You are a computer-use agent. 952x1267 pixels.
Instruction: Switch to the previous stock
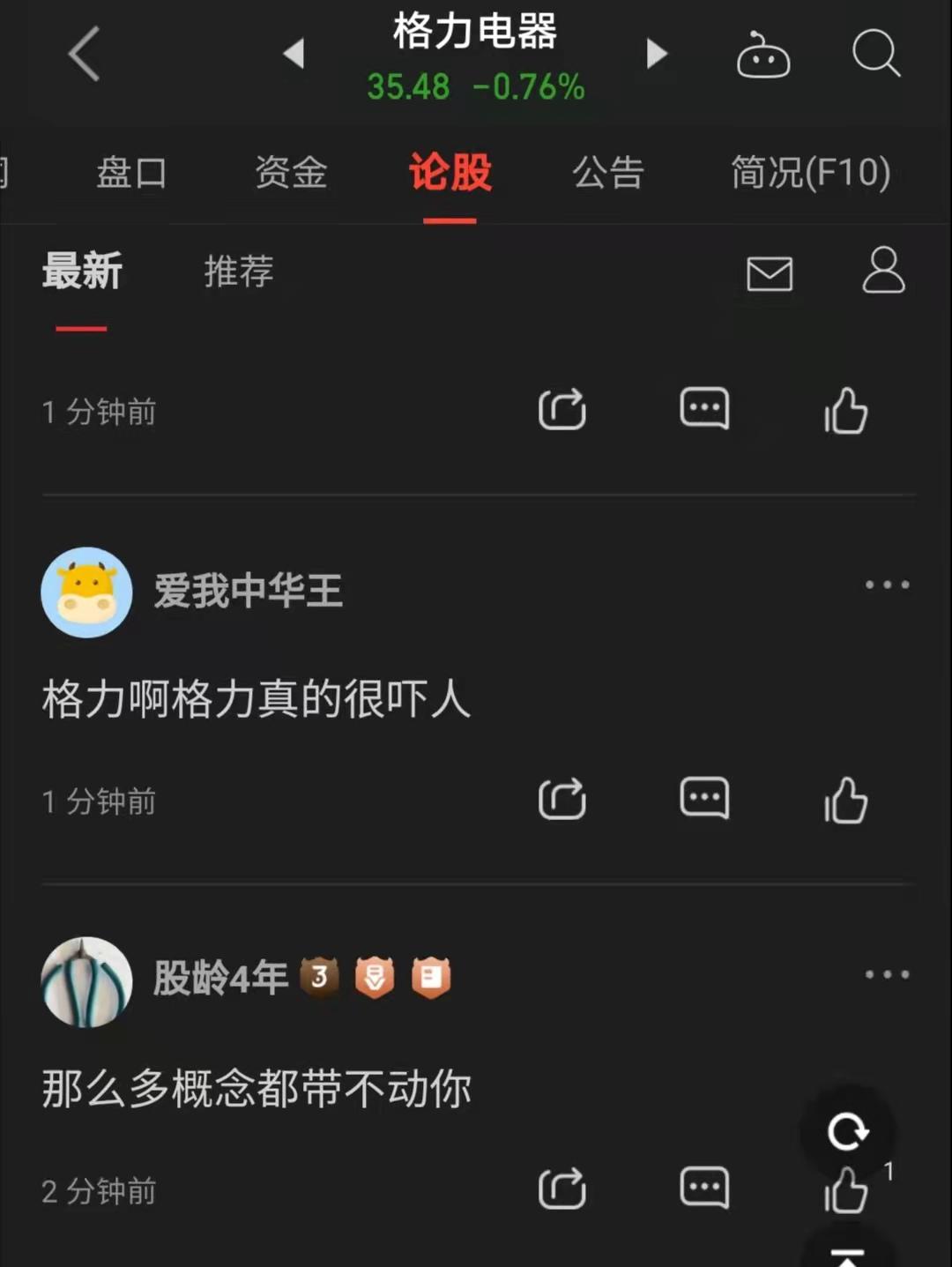tap(294, 54)
